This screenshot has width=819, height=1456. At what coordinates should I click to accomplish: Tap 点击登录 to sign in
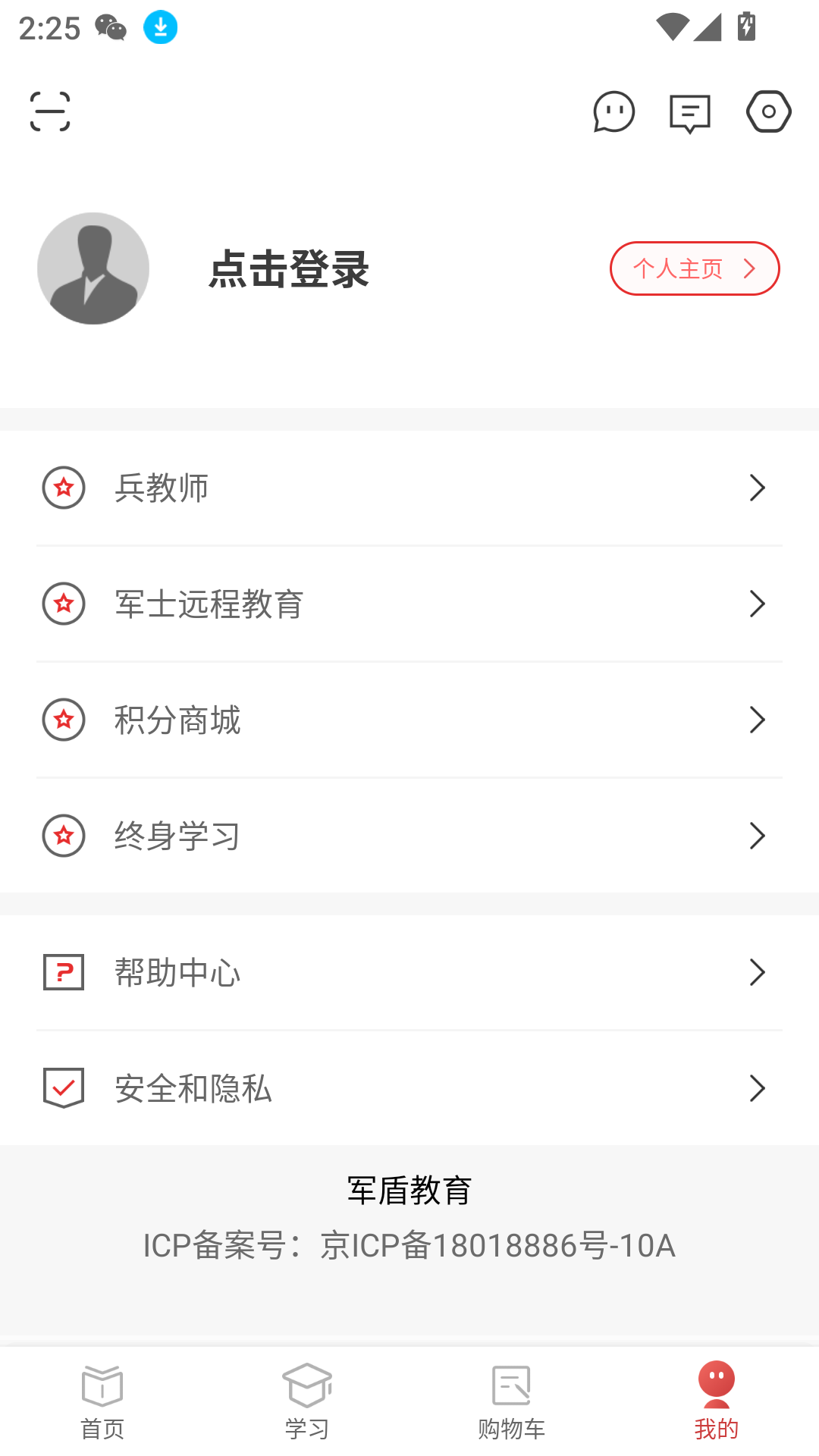[x=289, y=269]
